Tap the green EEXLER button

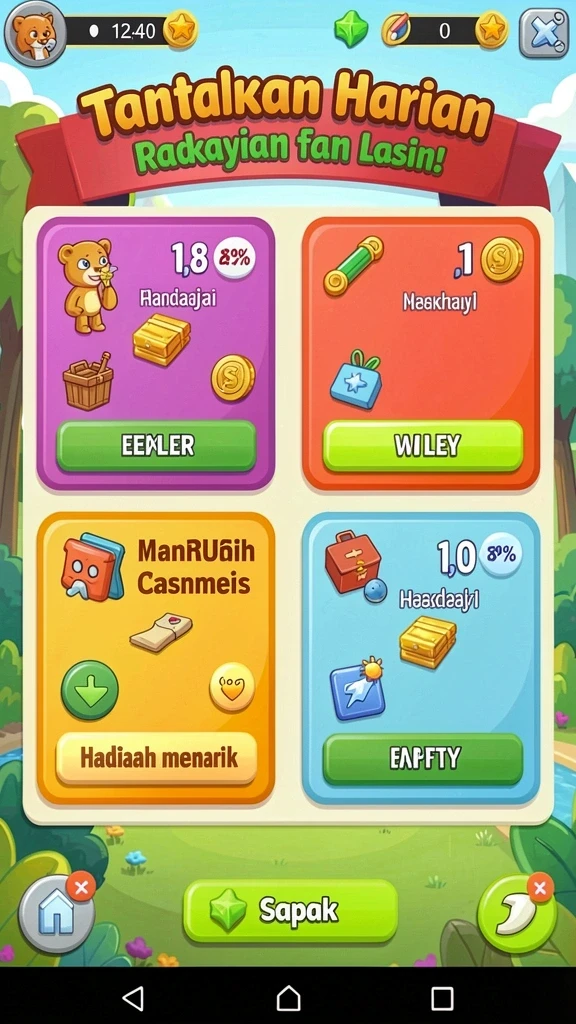point(156,446)
